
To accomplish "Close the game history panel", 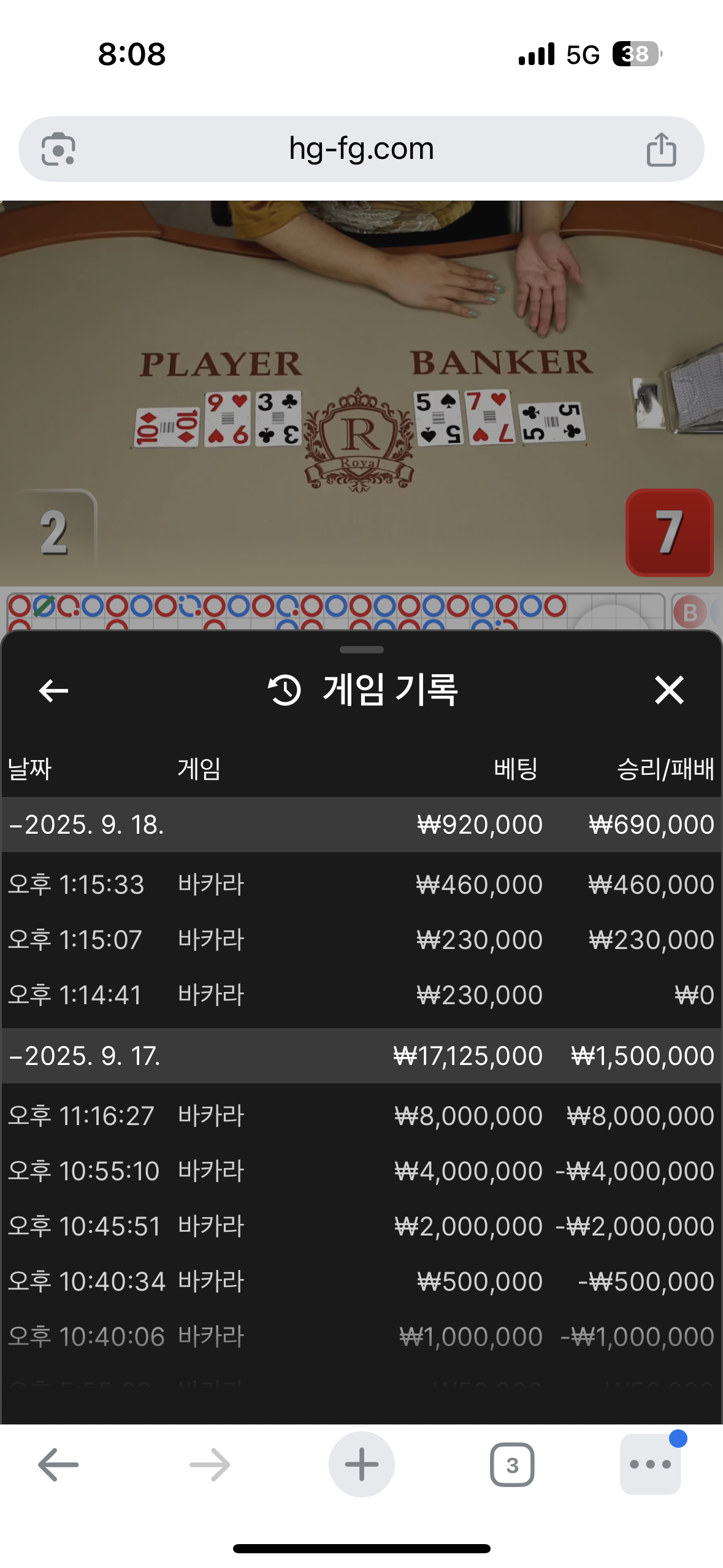I will [668, 690].
